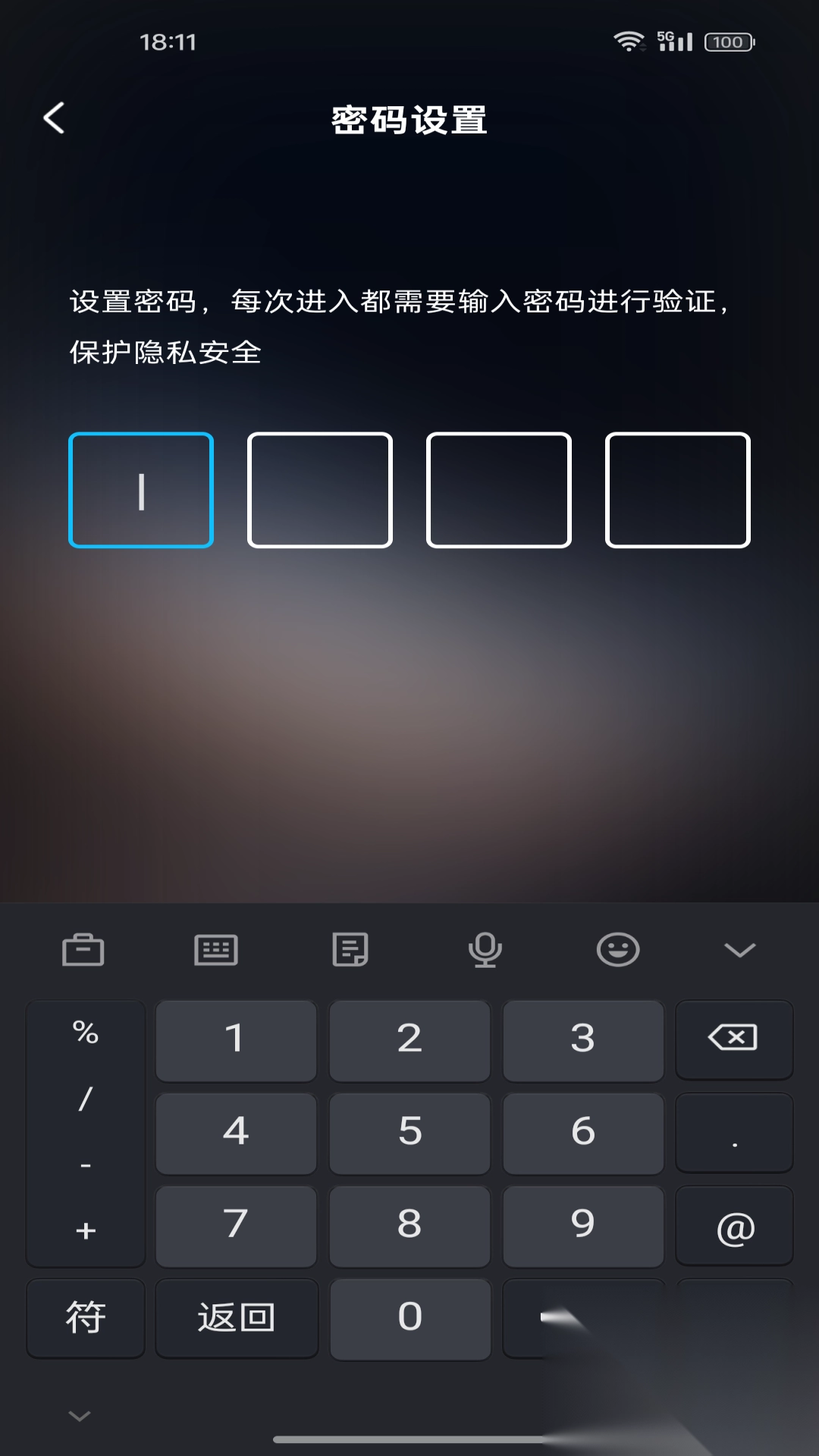
Task: Enter digit 1 on the keypad
Action: tap(236, 1039)
